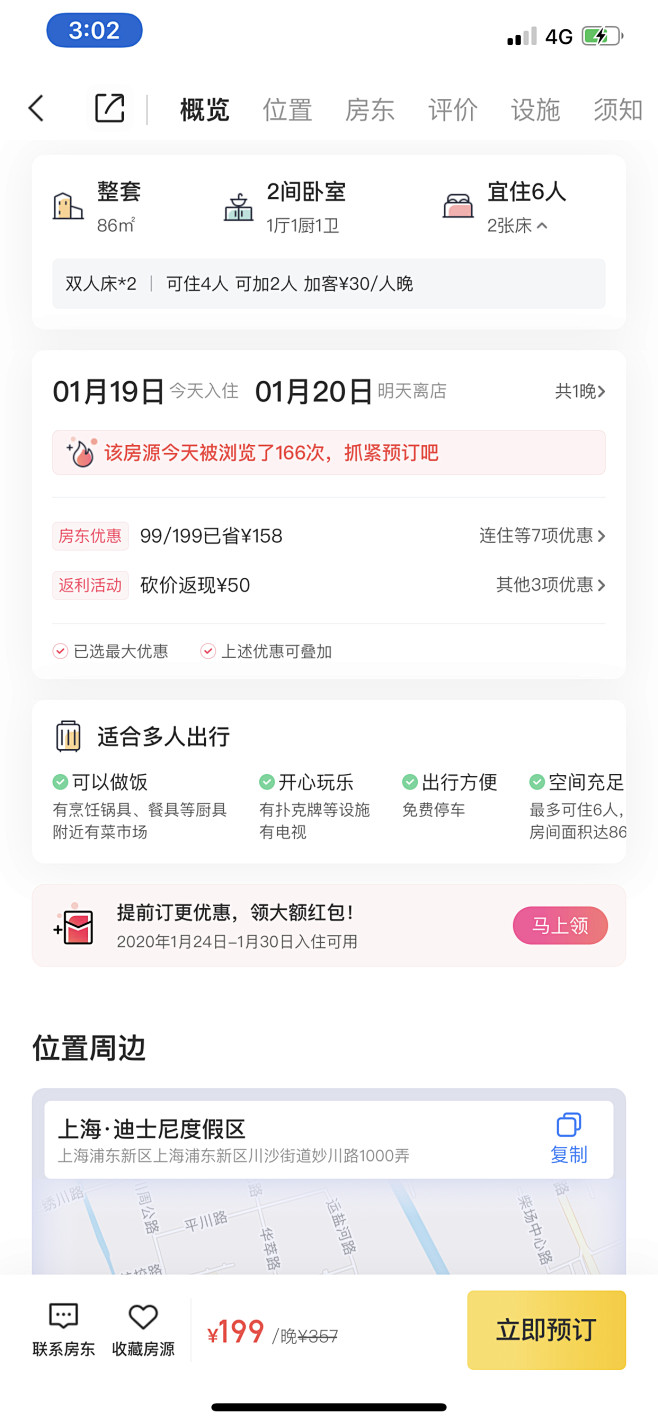The image size is (658, 1424).
Task: Copy the address with 复制
Action: click(569, 1139)
